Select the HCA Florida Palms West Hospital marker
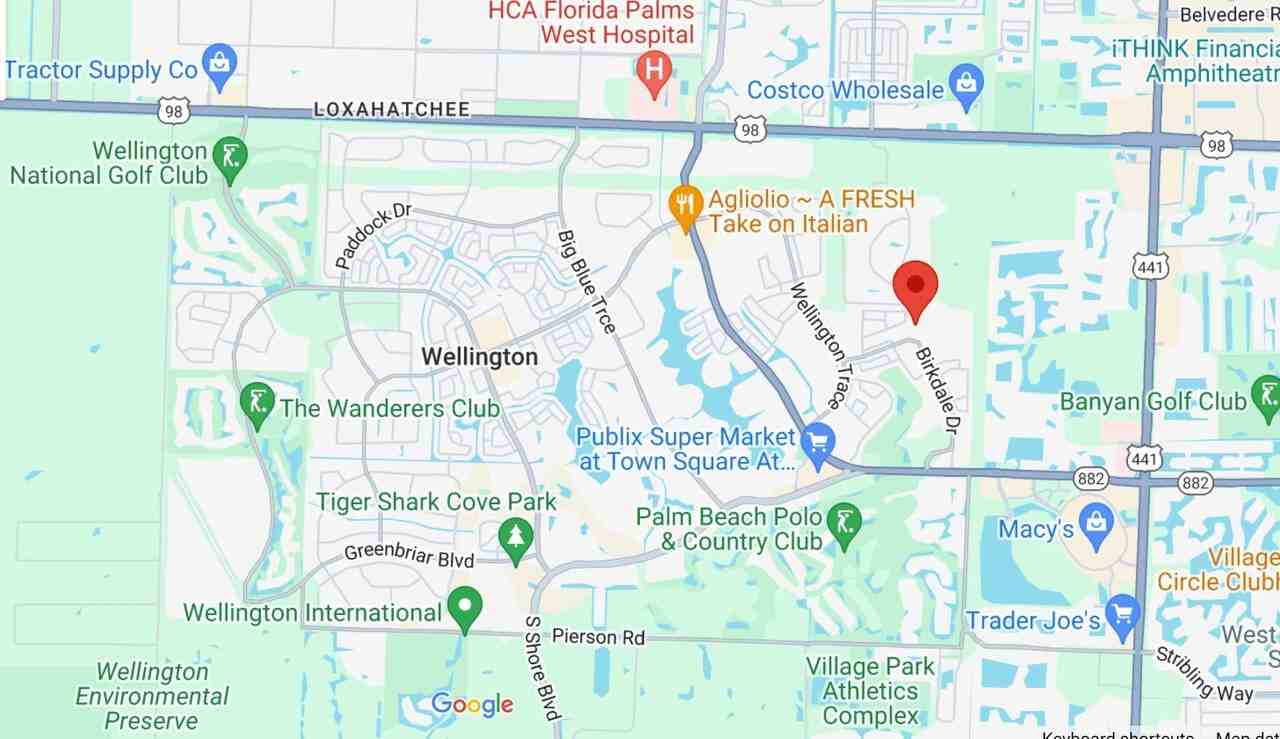This screenshot has height=739, width=1280. (x=654, y=73)
